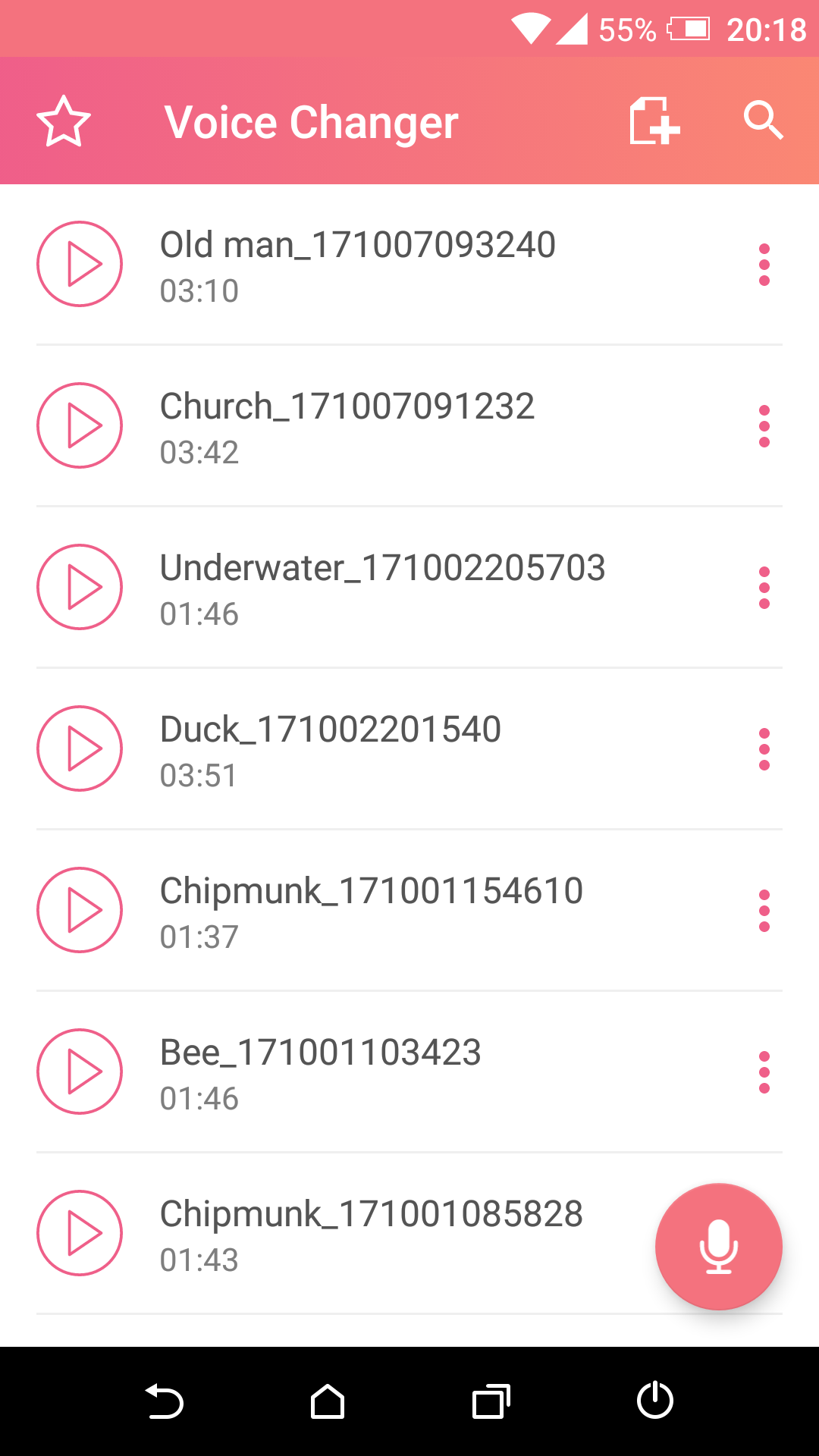This screenshot has width=819, height=1456.
Task: Open options for Old man_171007093240
Action: [x=764, y=265]
